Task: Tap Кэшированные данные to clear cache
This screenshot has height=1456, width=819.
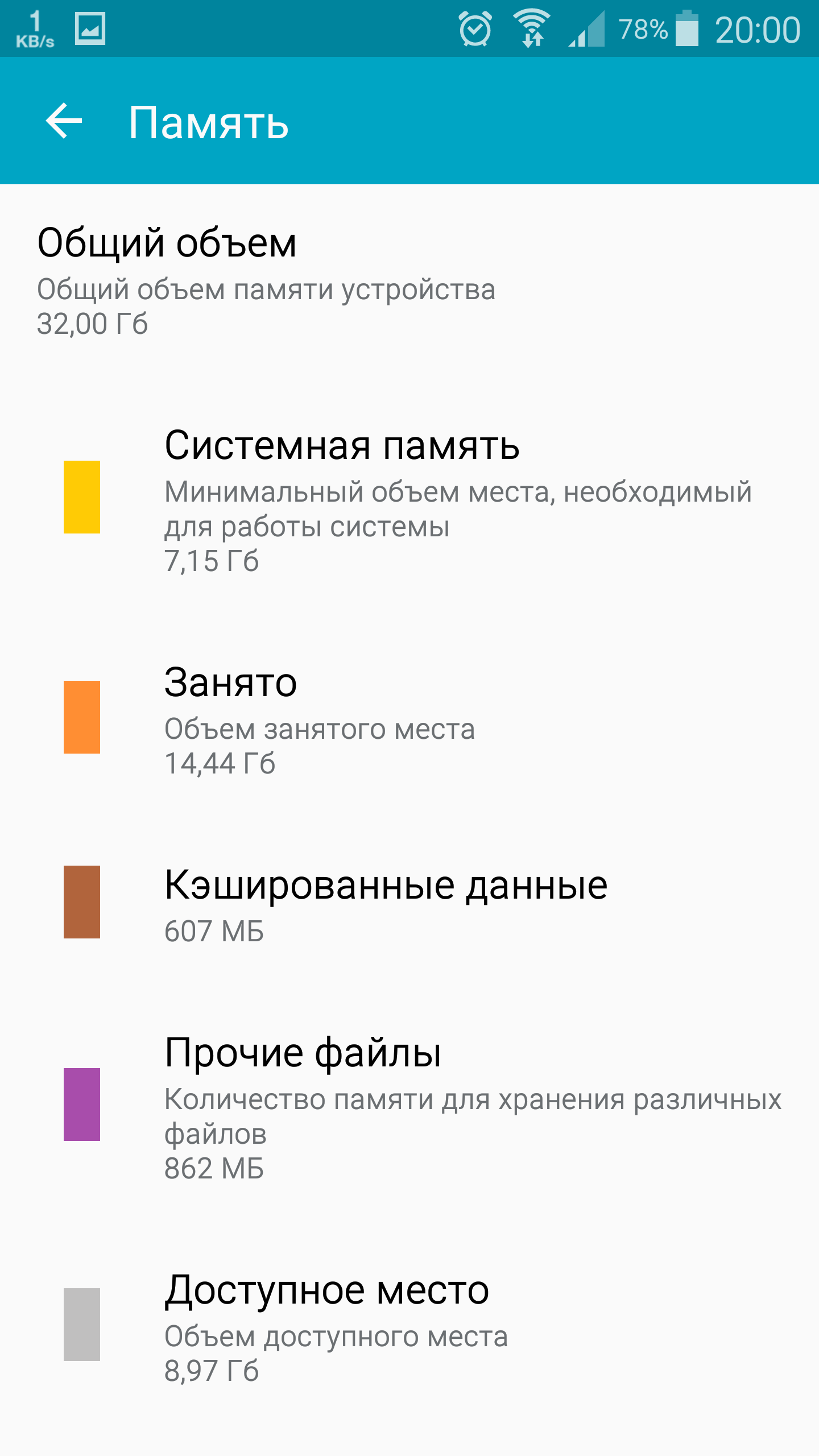Action: 409,903
